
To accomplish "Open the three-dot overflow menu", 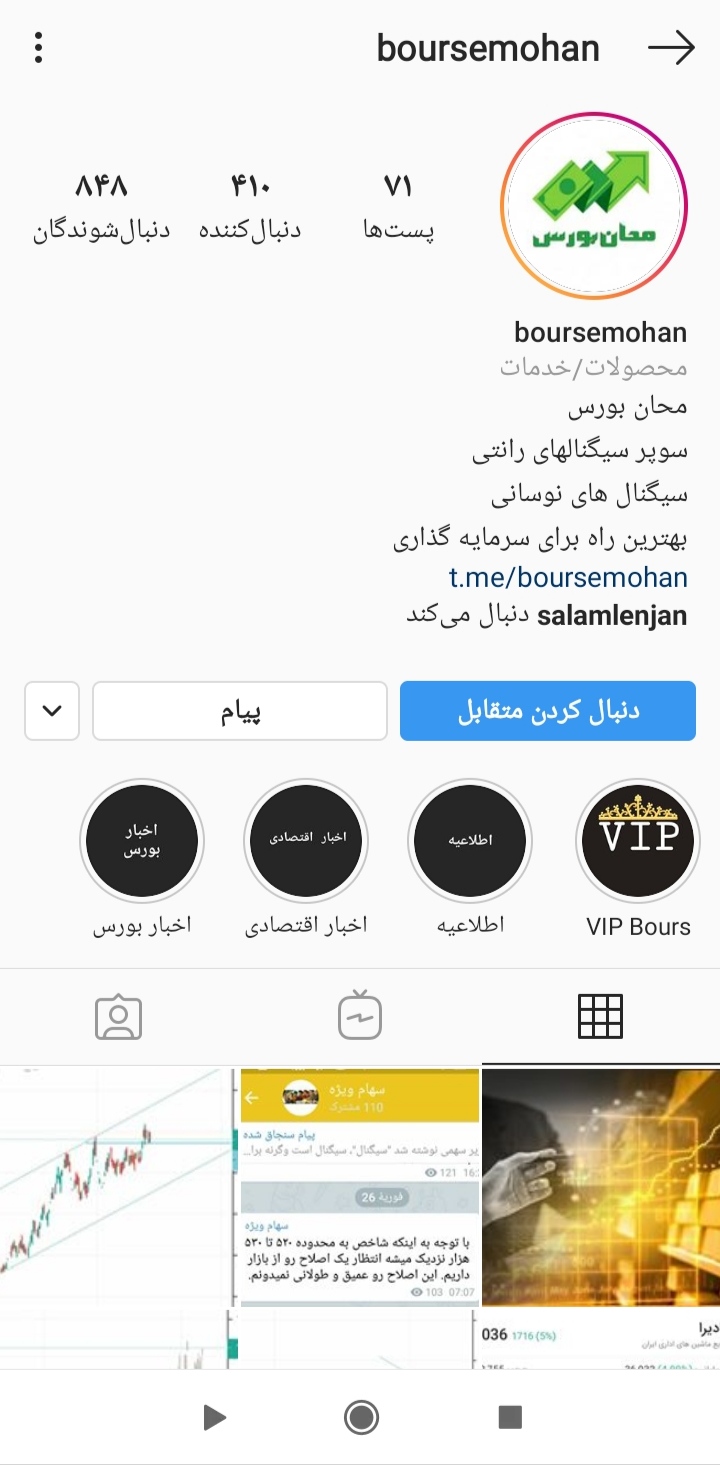I will pos(38,48).
